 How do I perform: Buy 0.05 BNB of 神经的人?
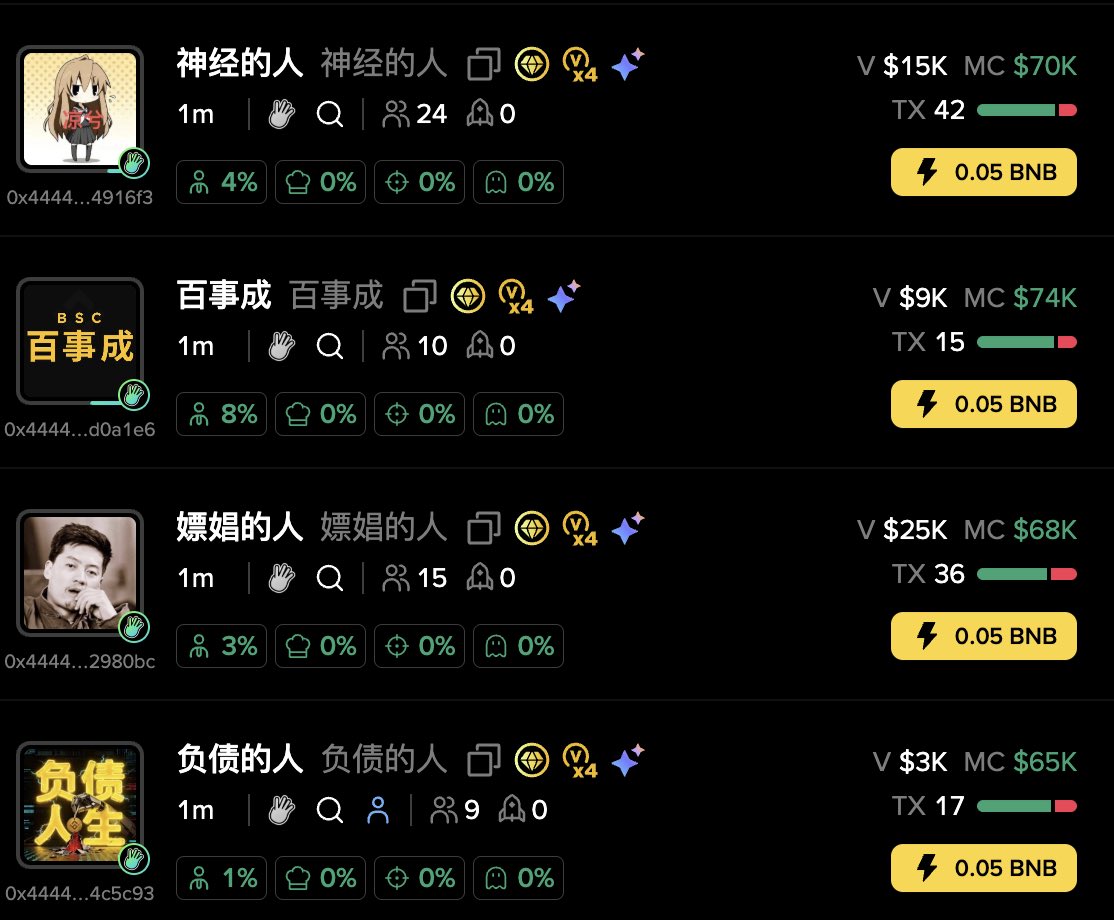click(x=984, y=172)
